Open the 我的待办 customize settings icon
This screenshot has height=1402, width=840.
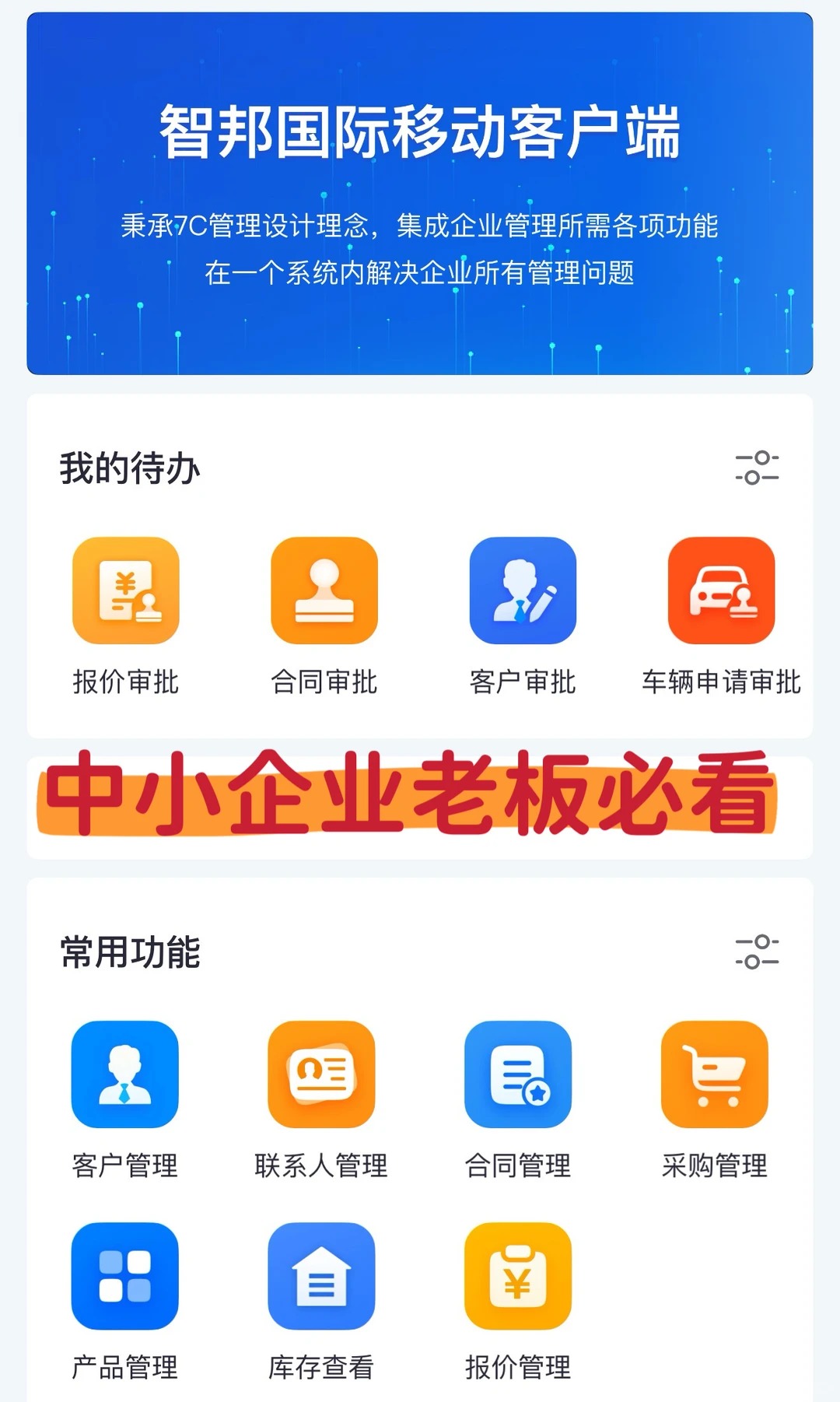click(x=757, y=468)
